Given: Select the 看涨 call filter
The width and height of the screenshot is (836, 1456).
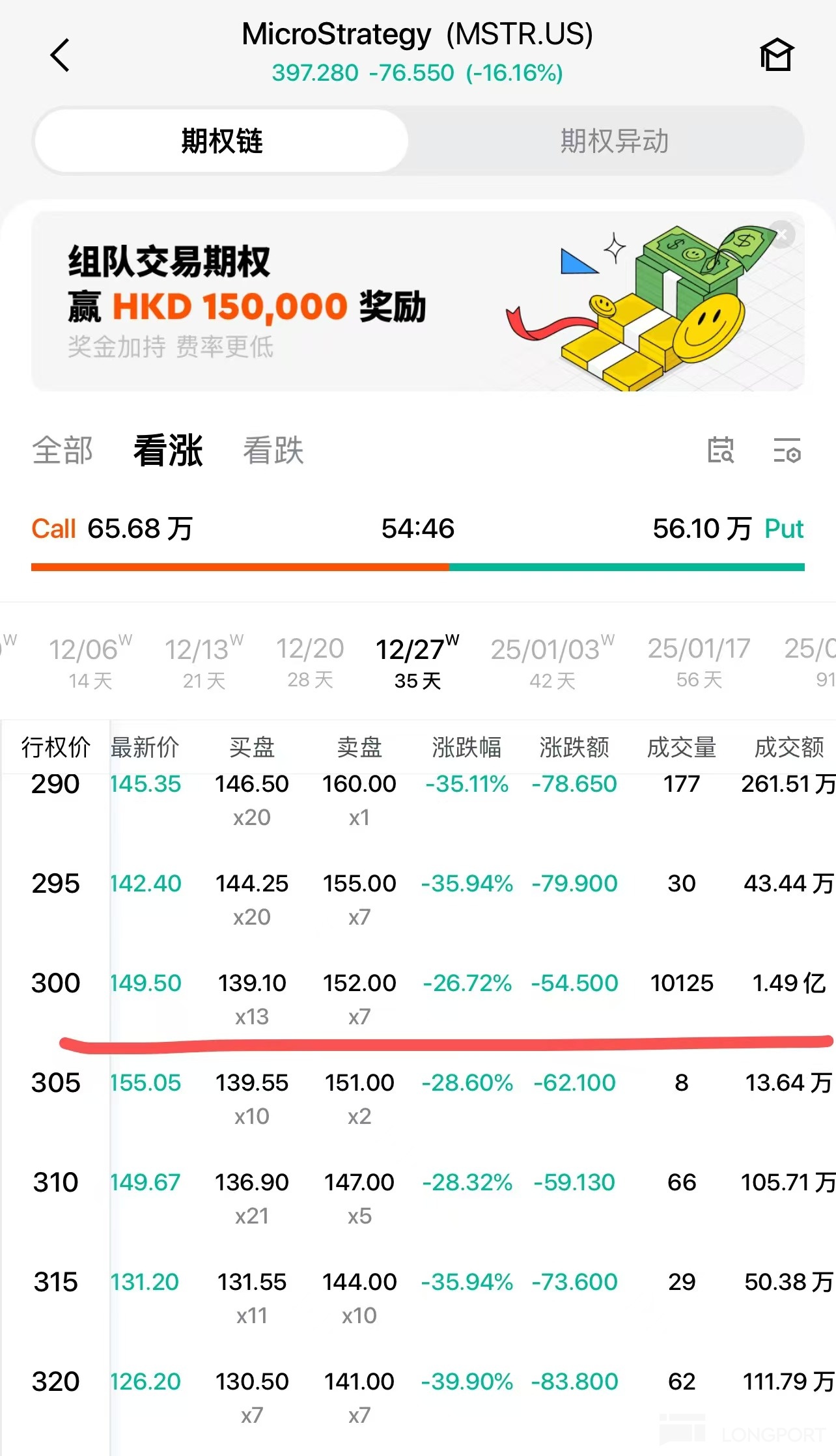Looking at the screenshot, I should tap(168, 451).
